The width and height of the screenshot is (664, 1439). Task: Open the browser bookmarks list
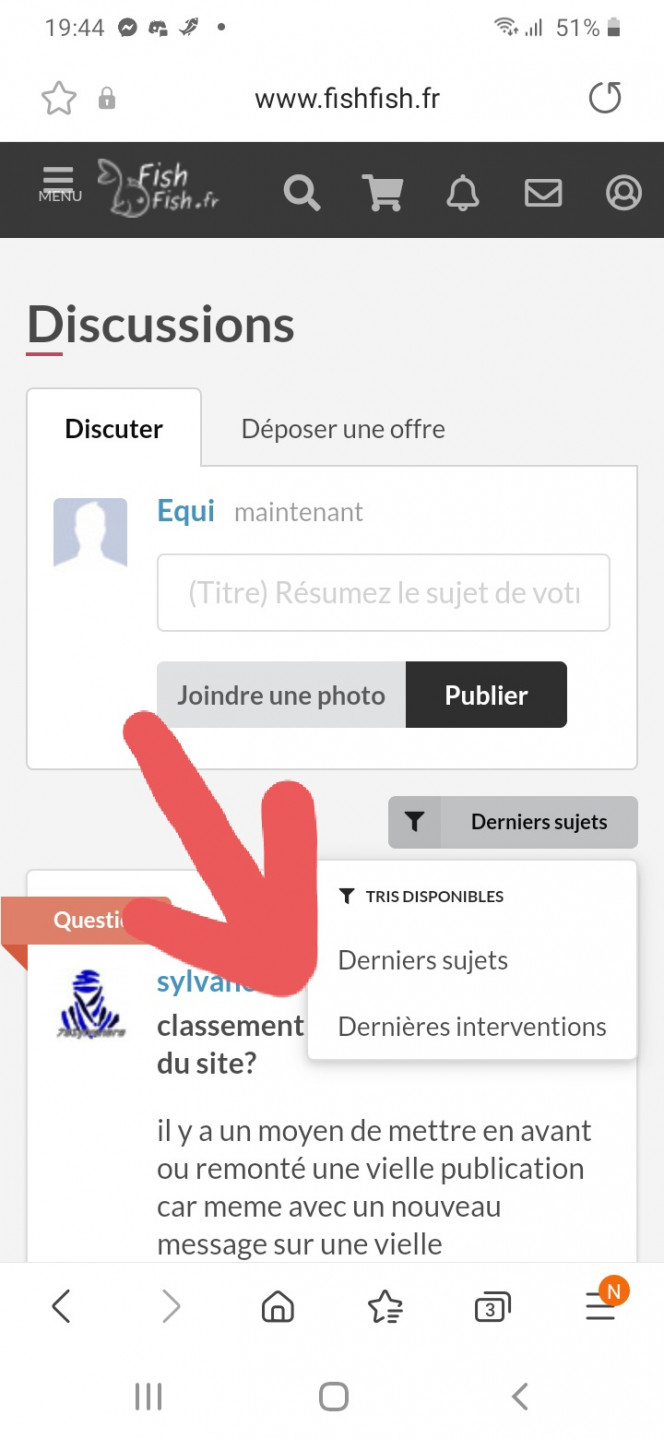(x=385, y=1306)
